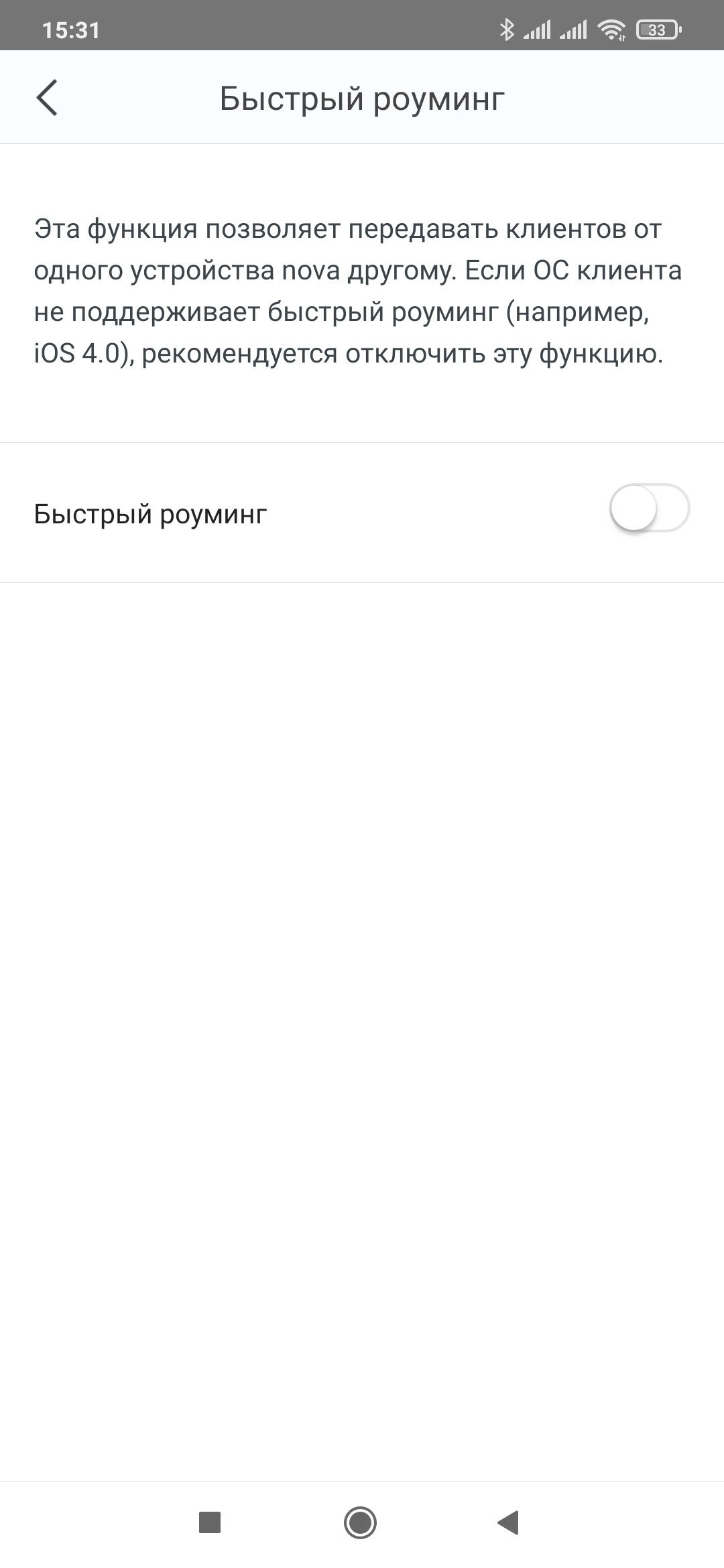Go back from the Быстрый роуминг screen
This screenshot has width=724, height=1568.
click(47, 98)
